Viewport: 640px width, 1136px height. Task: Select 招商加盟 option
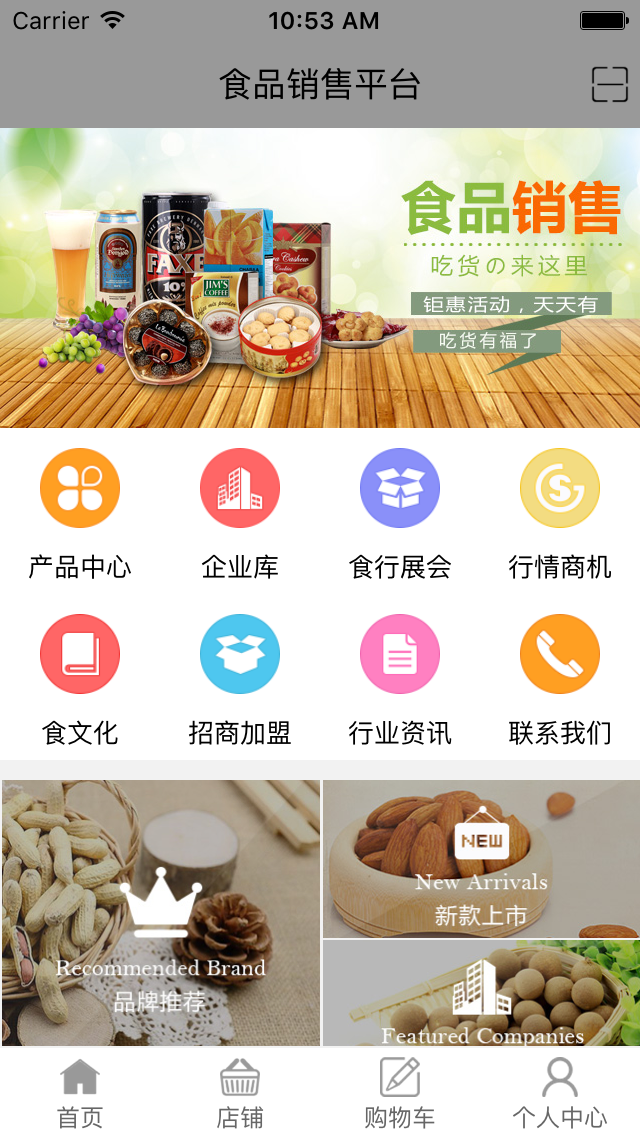tap(240, 655)
